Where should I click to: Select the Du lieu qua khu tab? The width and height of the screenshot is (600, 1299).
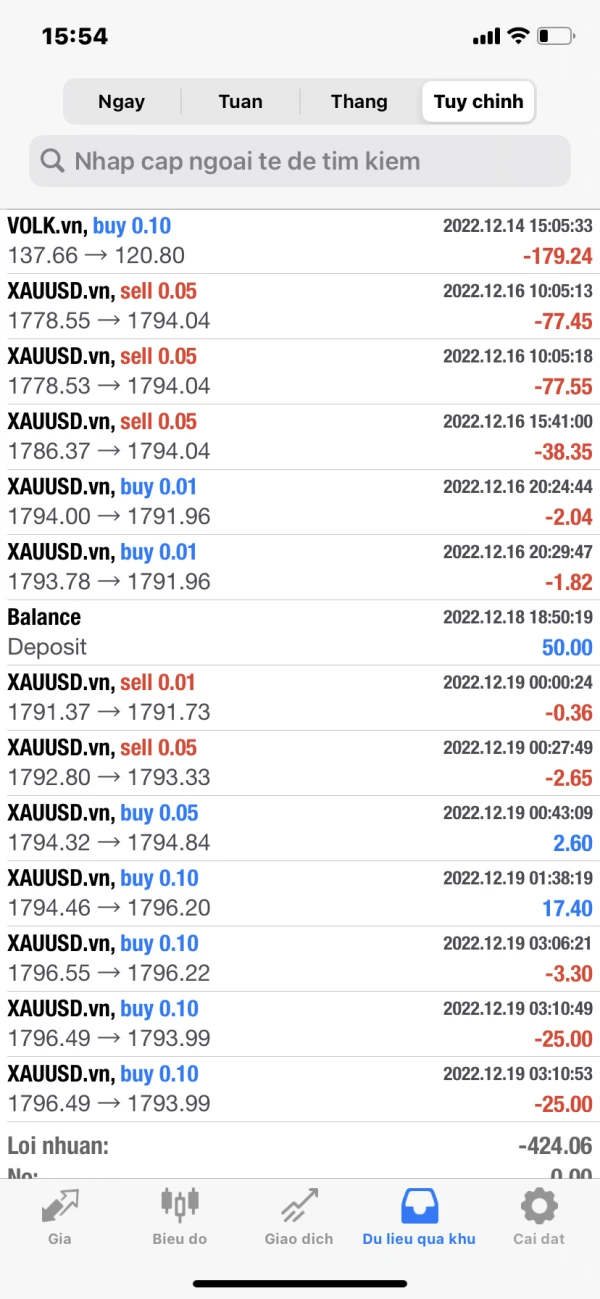419,1215
